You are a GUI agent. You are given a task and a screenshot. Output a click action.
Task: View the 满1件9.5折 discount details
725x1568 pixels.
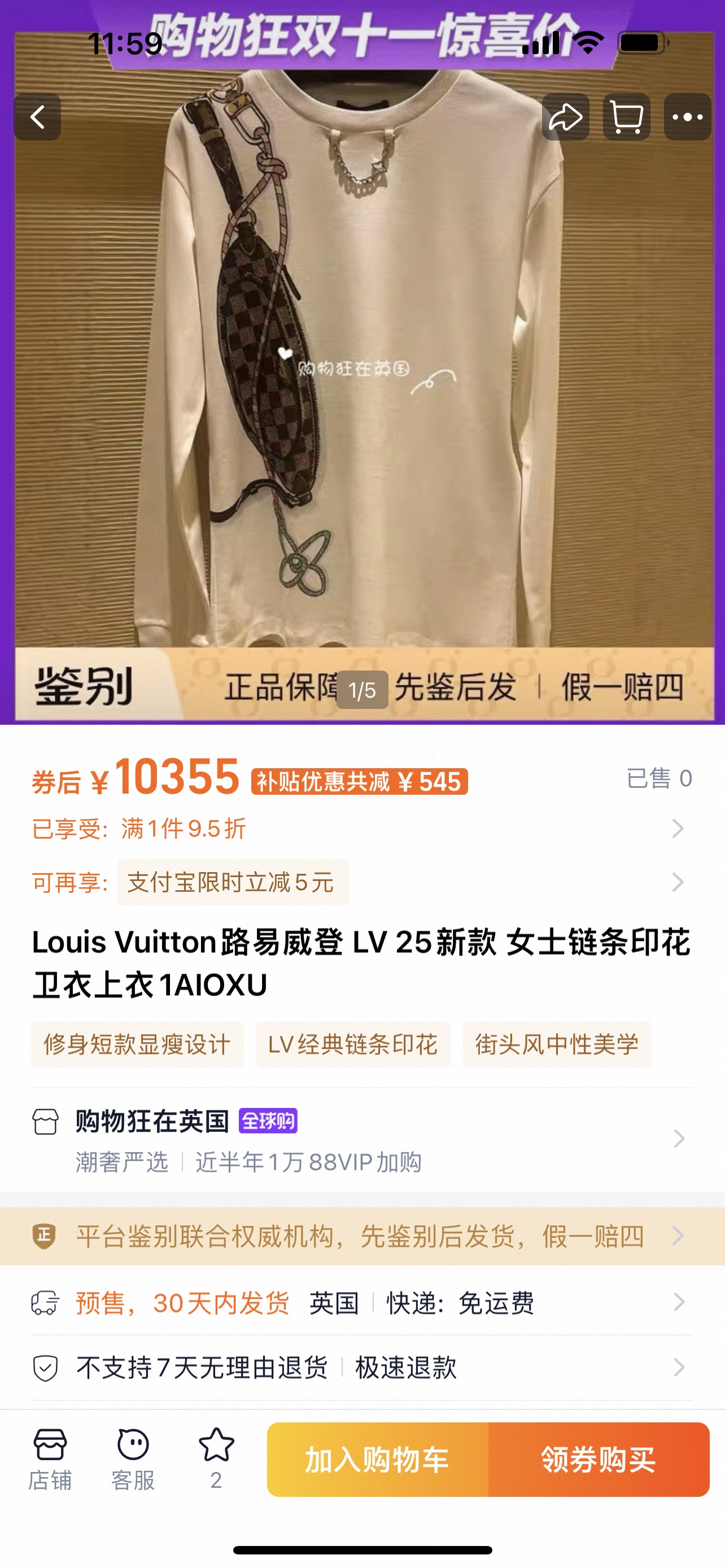pos(359,829)
